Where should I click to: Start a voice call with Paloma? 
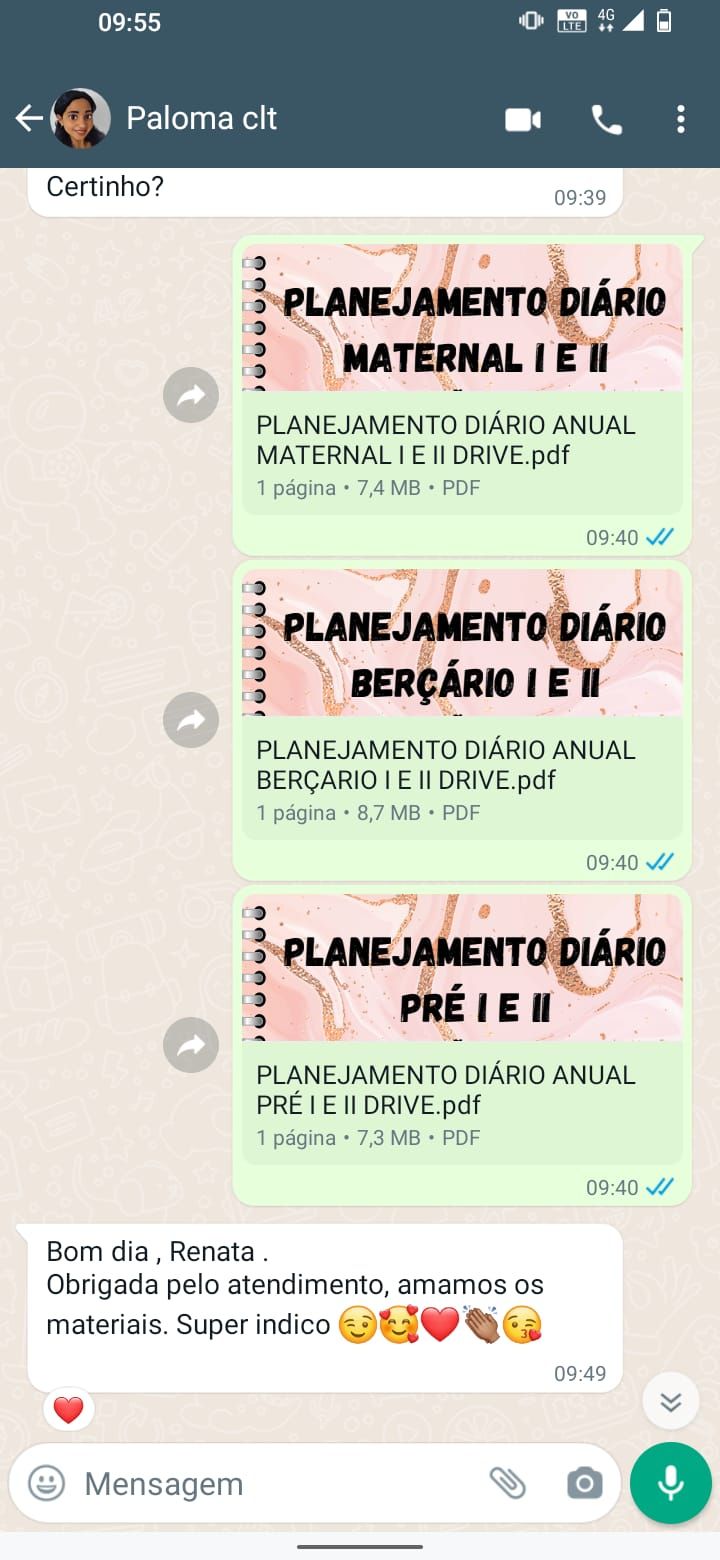[607, 120]
